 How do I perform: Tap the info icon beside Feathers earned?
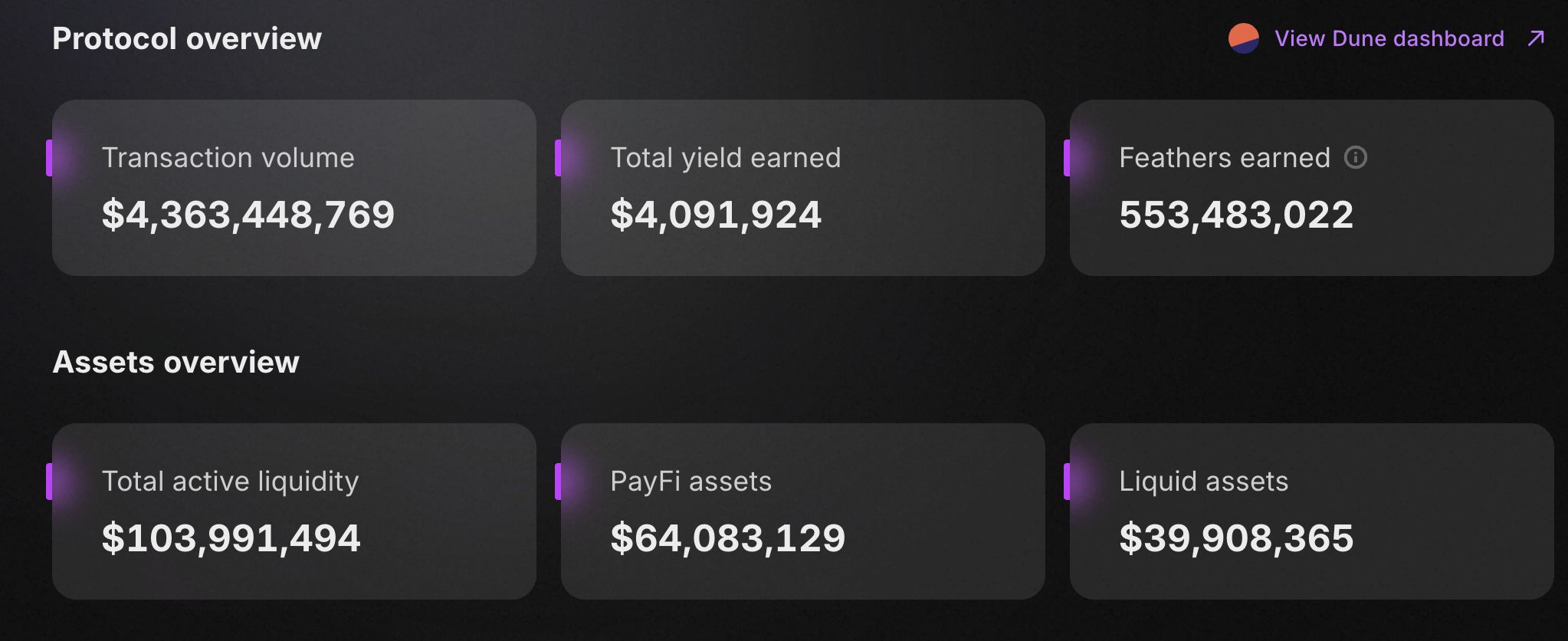point(1355,158)
